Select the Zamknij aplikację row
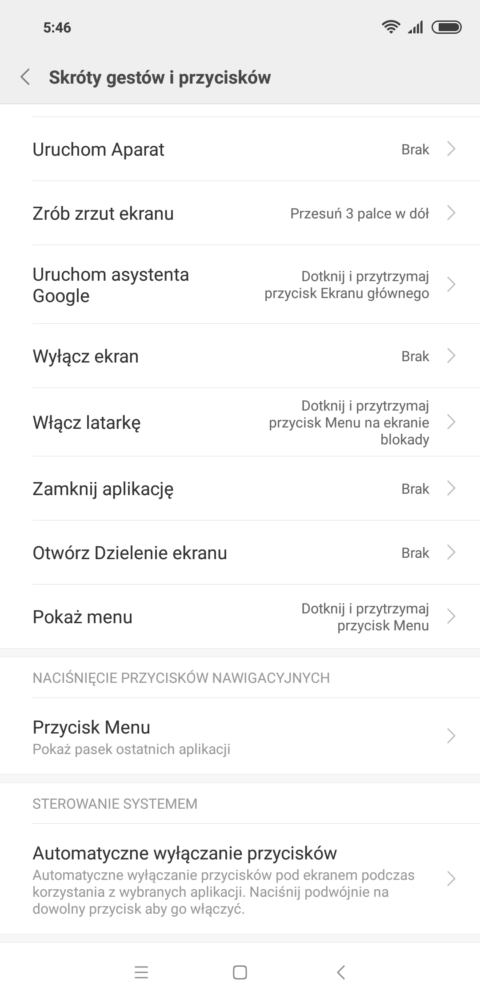Image resolution: width=480 pixels, height=1000 pixels. (x=240, y=489)
